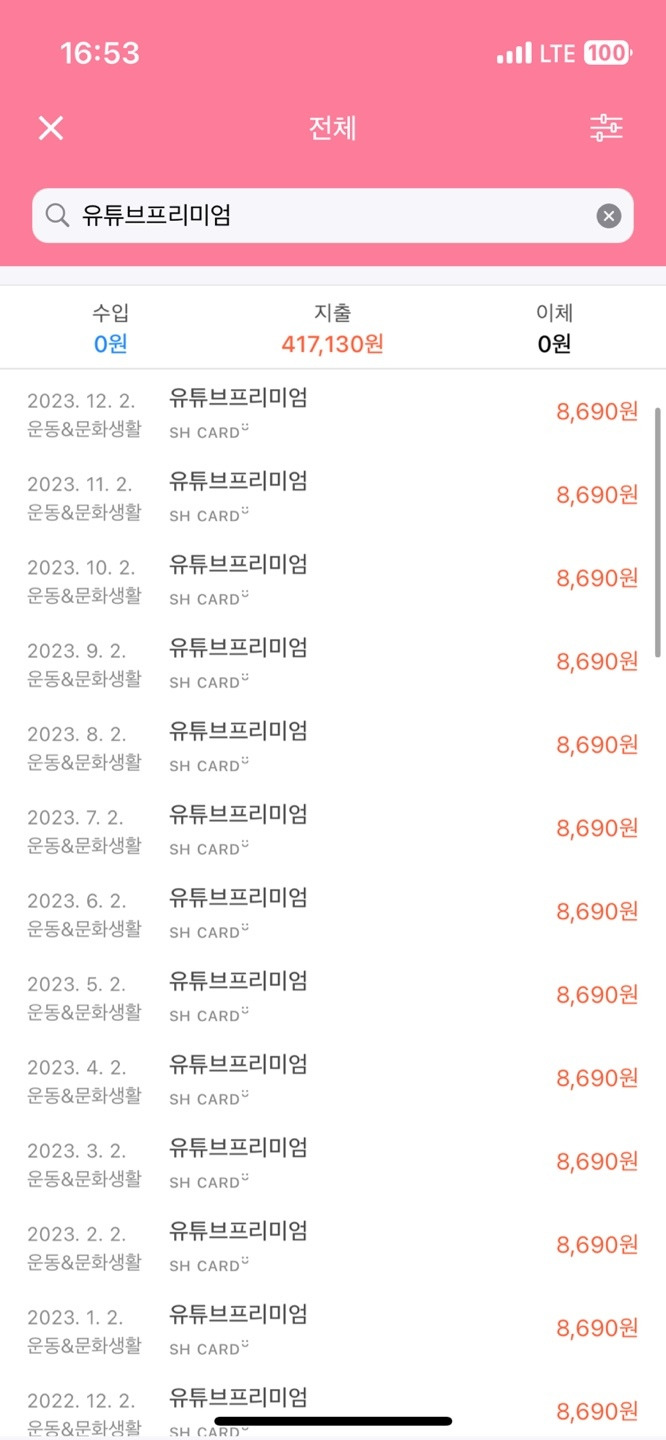This screenshot has height=1440, width=666.
Task: Close the search screen with the X
Action: point(51,128)
